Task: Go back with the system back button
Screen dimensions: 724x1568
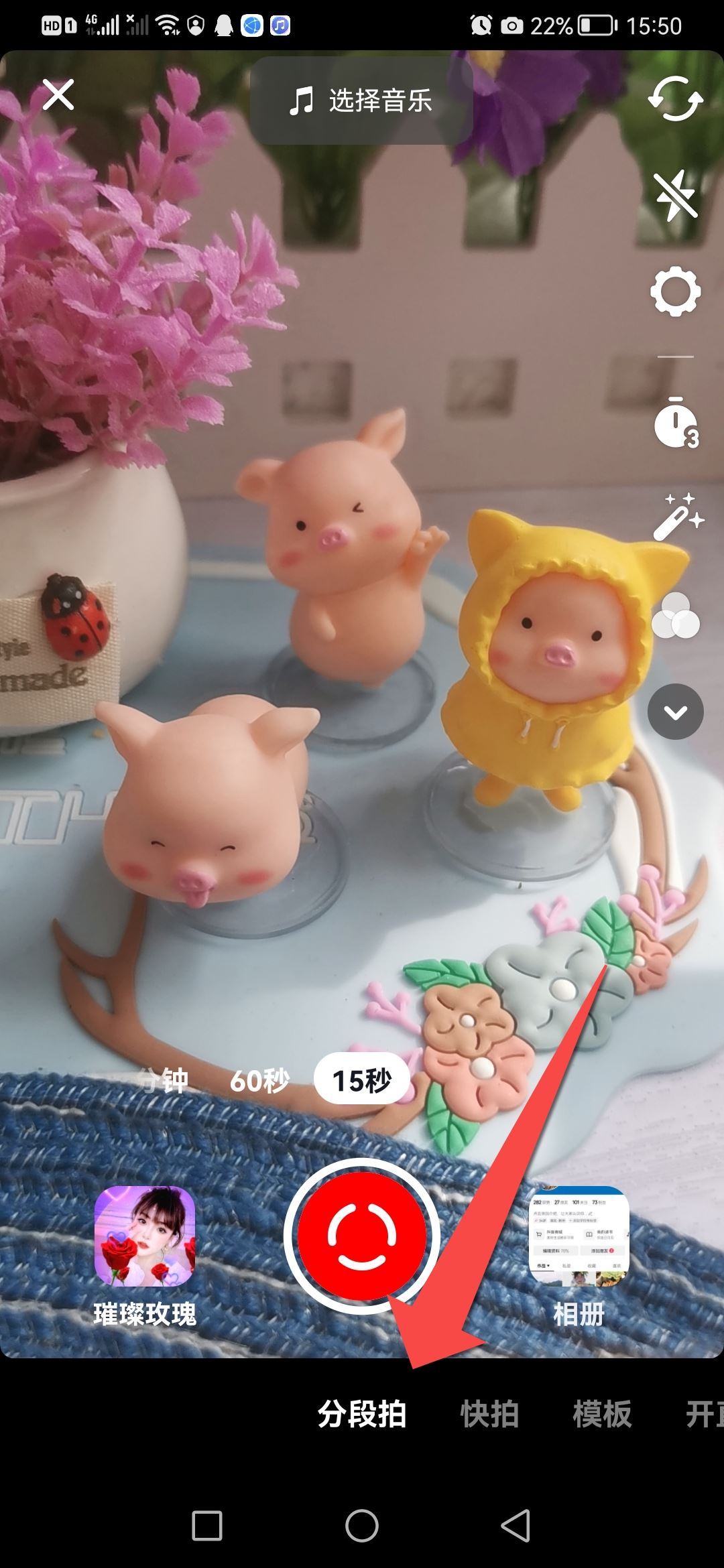Action: tap(516, 1526)
